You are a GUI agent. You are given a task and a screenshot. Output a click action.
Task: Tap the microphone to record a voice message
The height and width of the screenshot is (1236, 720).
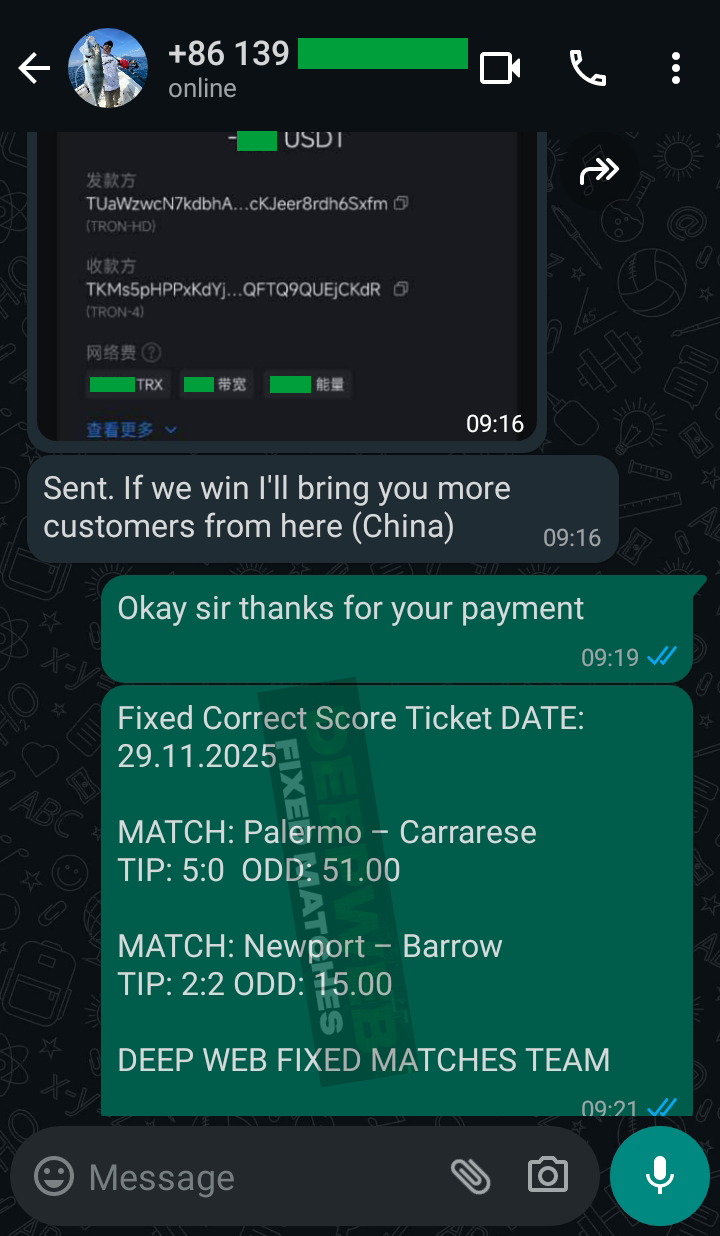(x=659, y=1176)
